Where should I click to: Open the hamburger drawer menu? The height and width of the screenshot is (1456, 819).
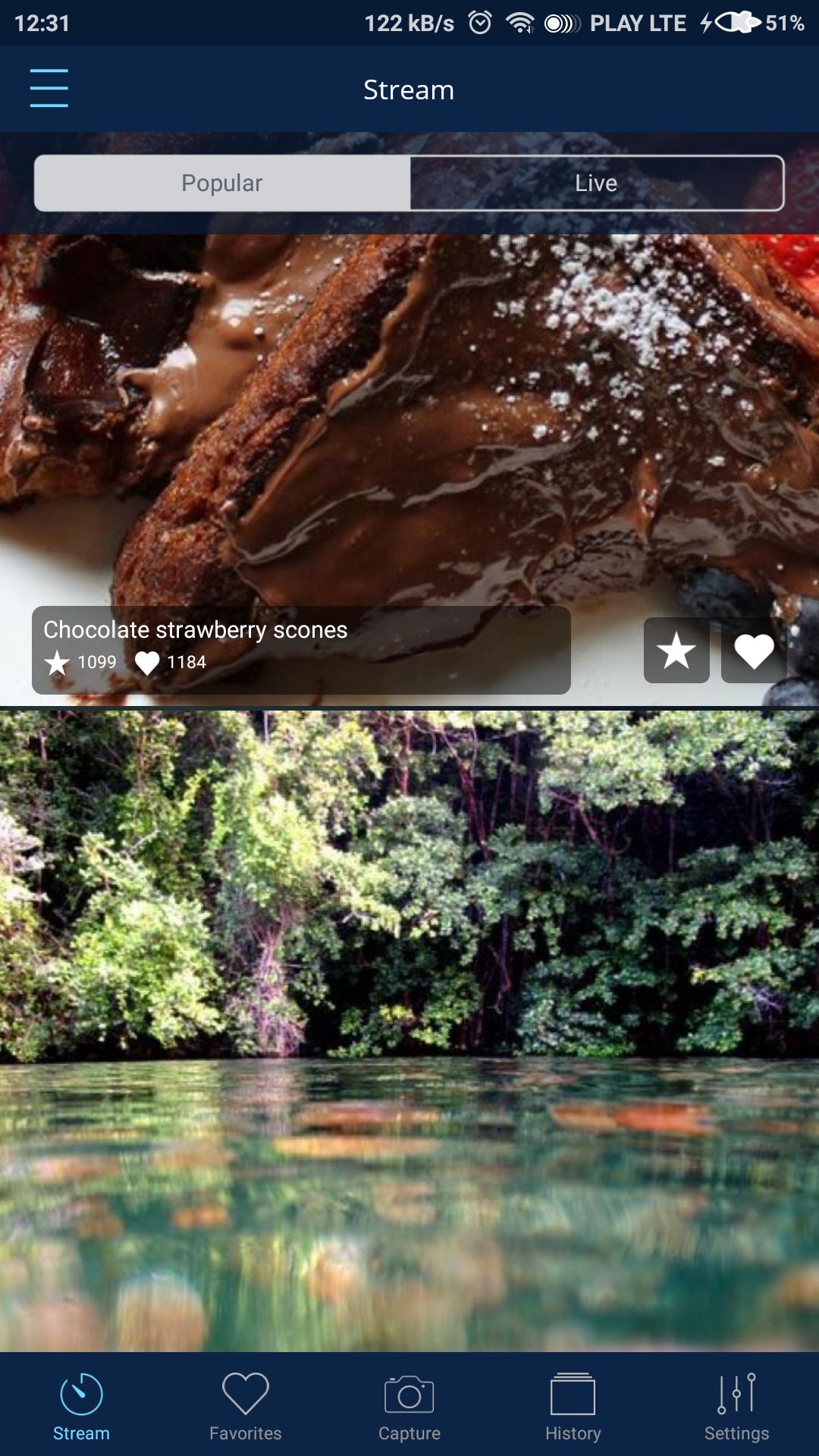coord(49,88)
